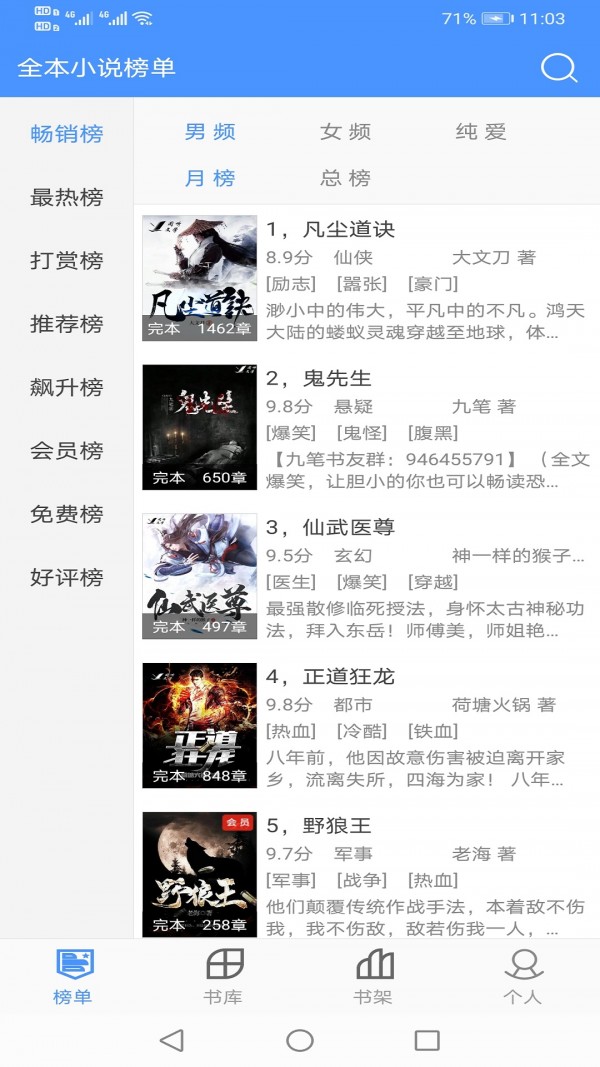This screenshot has height=1067, width=600.
Task: Select the 打赏榜 ranking category
Action: 66,261
